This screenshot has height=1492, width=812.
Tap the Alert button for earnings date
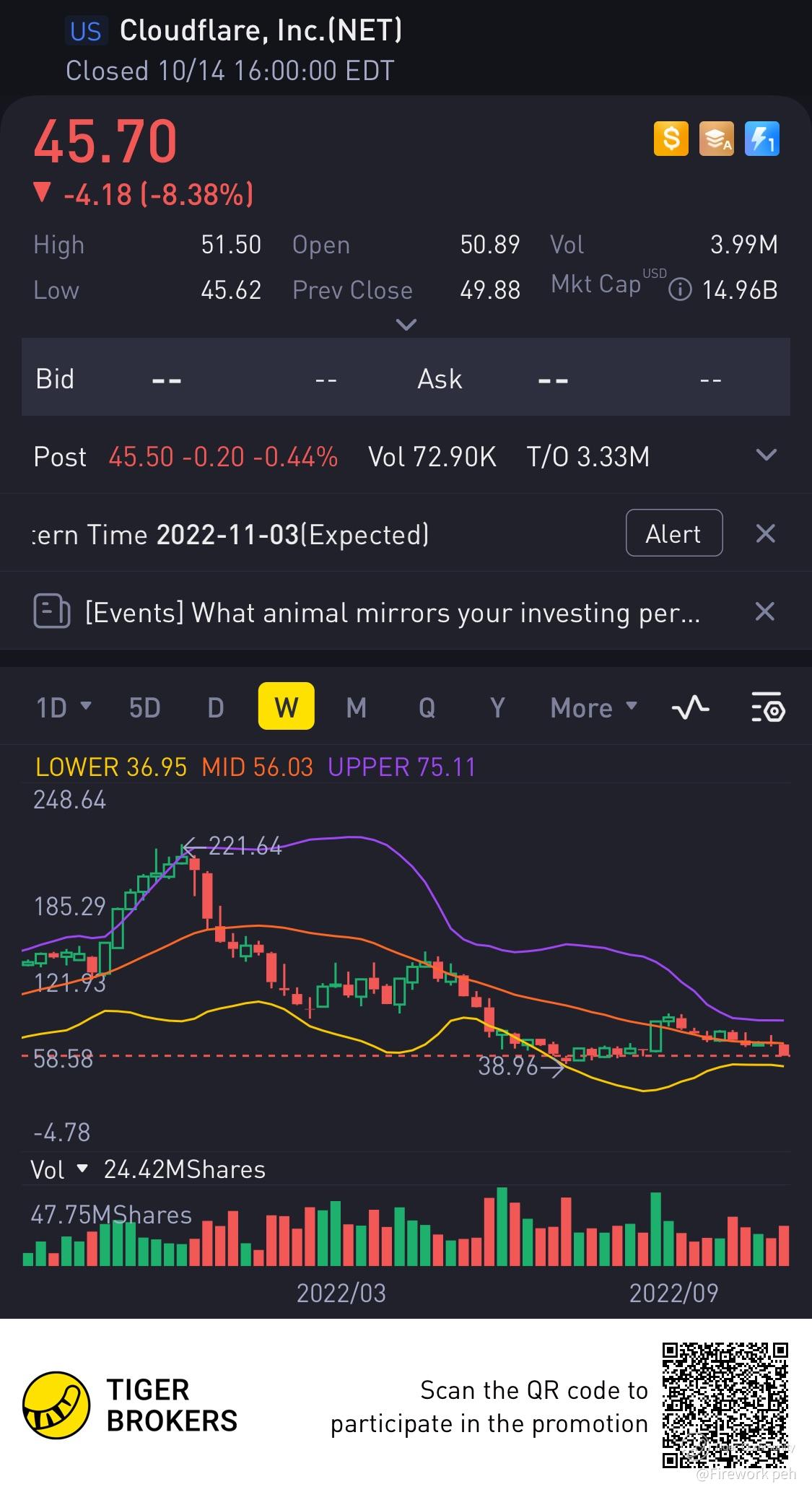[x=673, y=533]
